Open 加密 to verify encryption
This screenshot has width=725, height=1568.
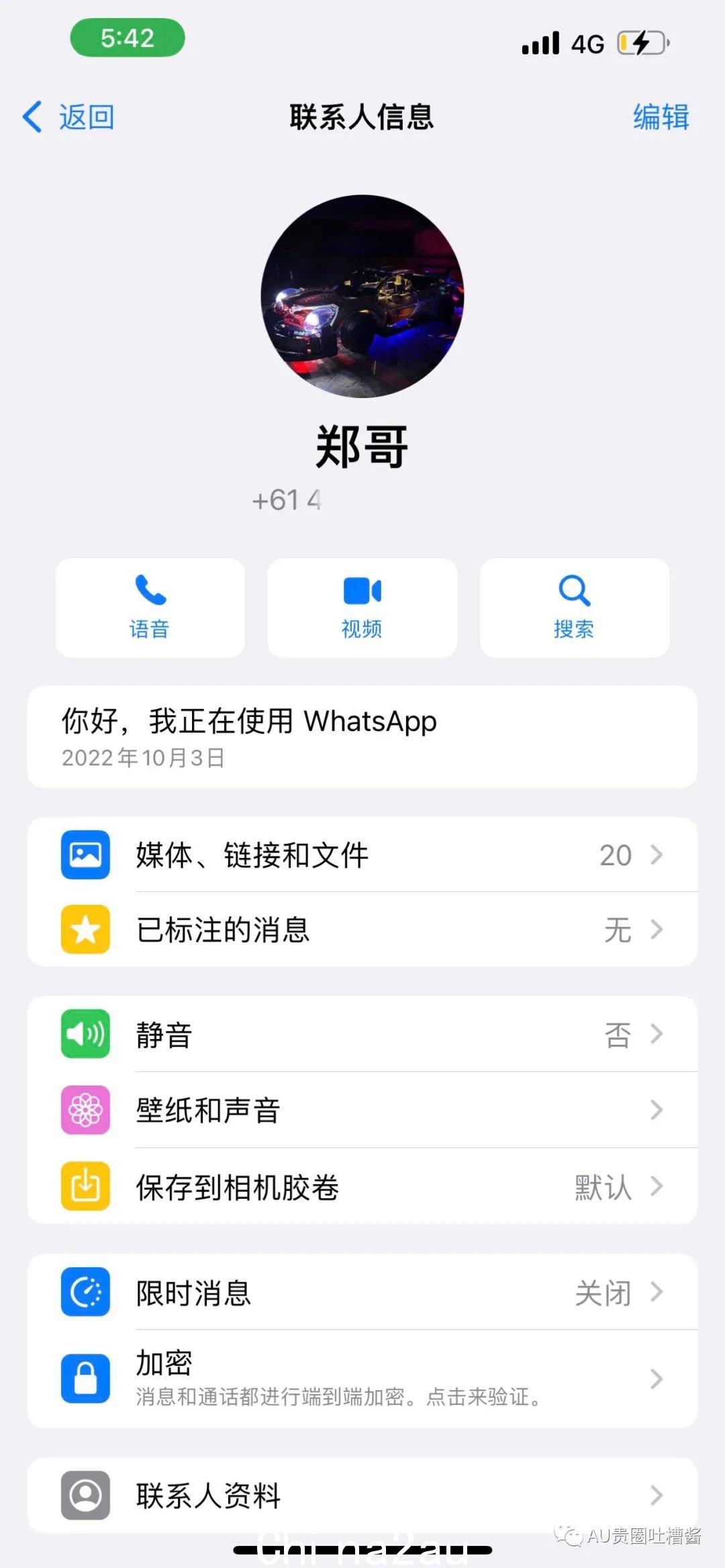pos(362,1379)
